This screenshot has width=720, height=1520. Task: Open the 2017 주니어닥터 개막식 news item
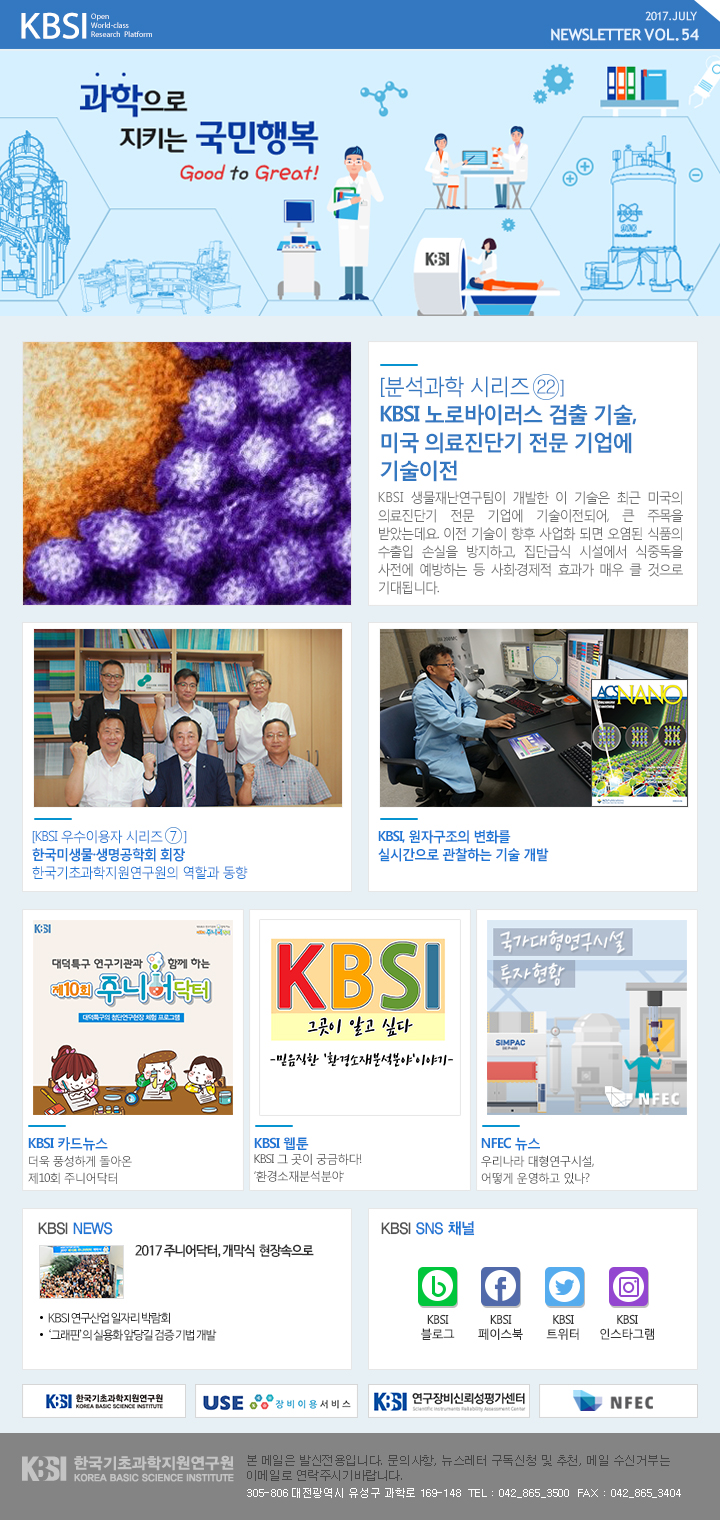click(224, 1250)
